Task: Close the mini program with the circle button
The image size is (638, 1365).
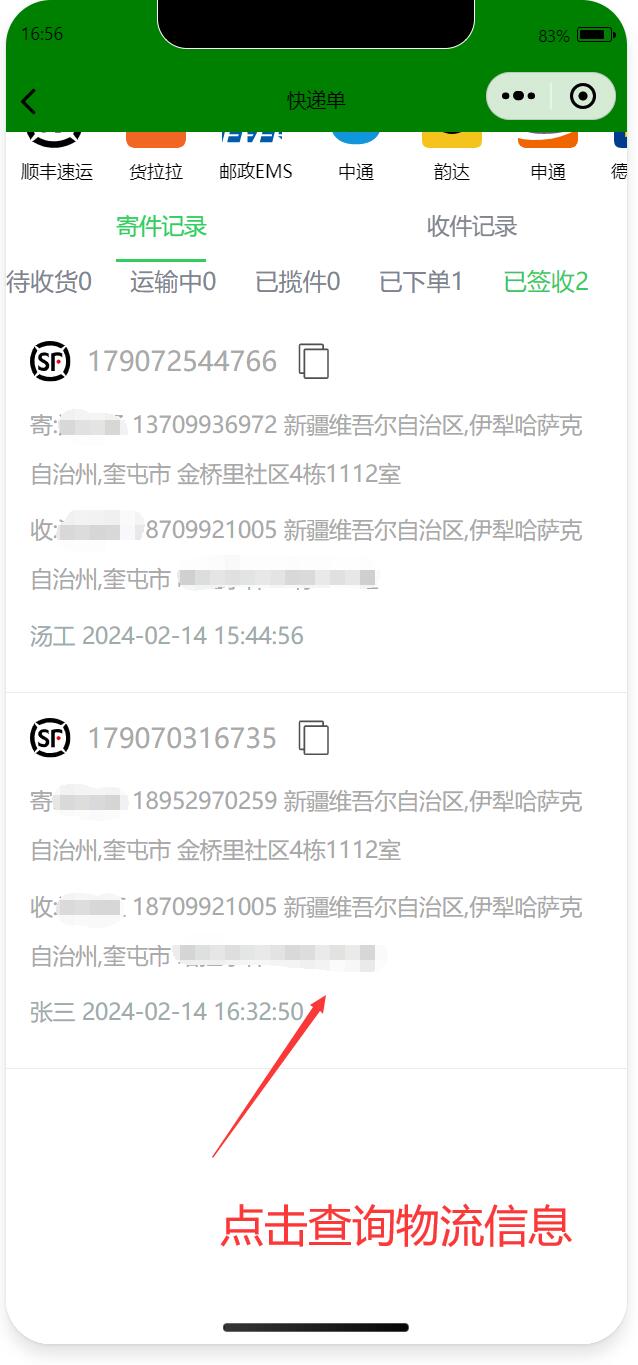Action: (582, 97)
